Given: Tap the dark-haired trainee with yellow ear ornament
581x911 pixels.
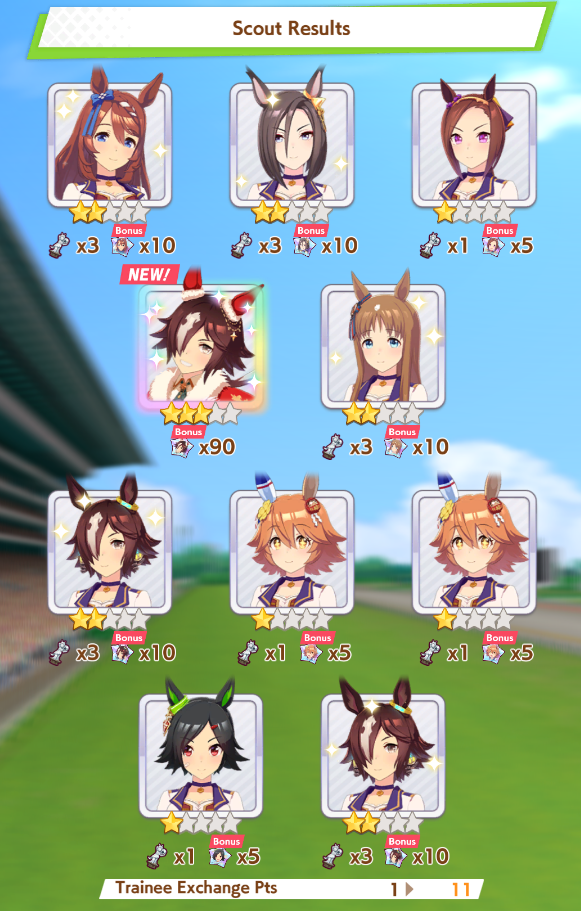Looking at the screenshot, I should click(x=292, y=145).
